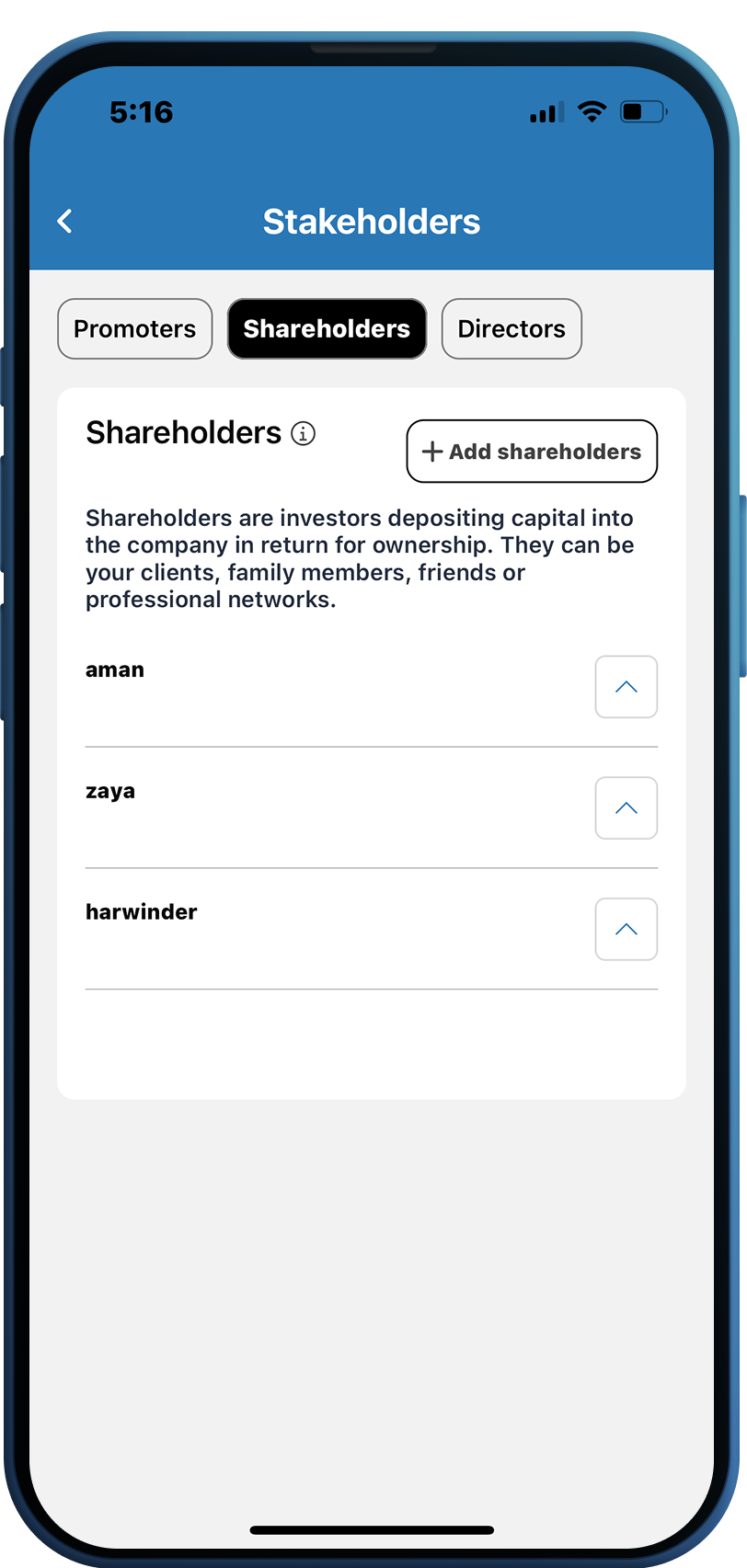Viewport: 747px width, 1568px height.
Task: Switch to the Promoters tab
Action: click(135, 328)
